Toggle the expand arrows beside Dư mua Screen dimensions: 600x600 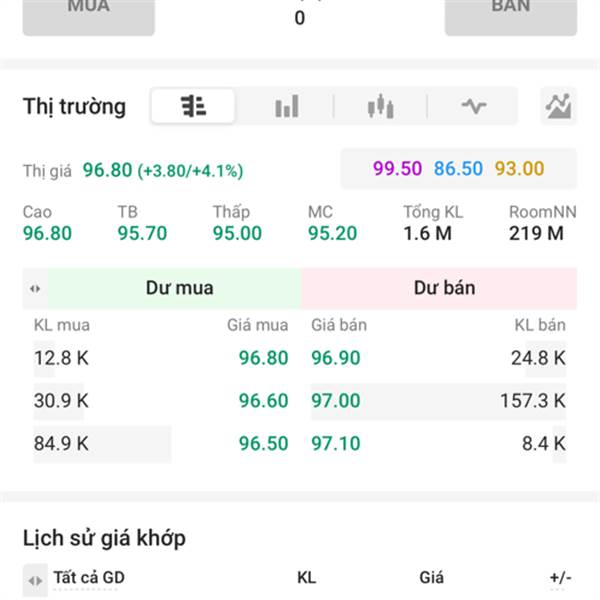tap(35, 289)
